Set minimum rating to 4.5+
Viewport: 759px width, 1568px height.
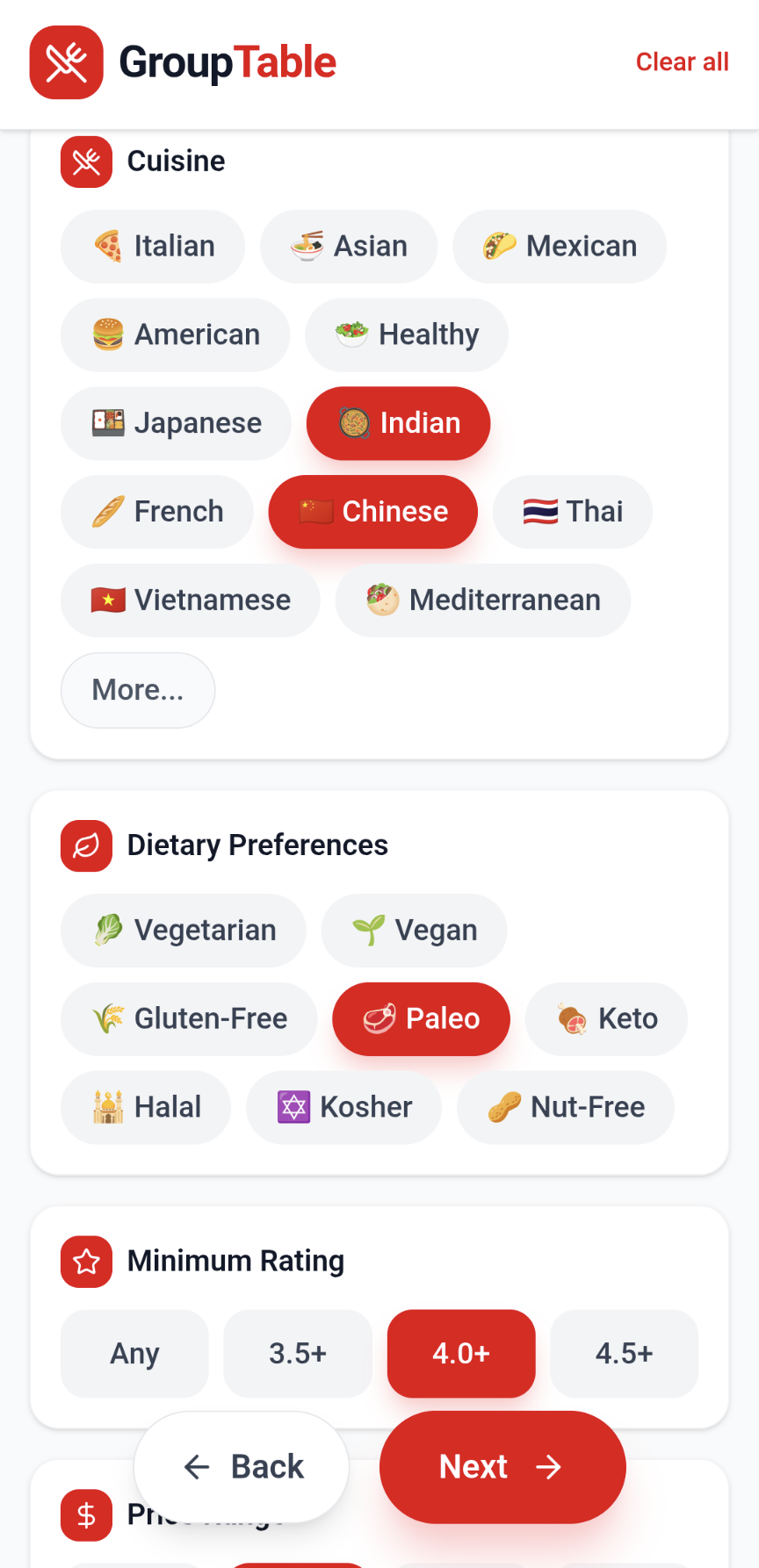[625, 1354]
